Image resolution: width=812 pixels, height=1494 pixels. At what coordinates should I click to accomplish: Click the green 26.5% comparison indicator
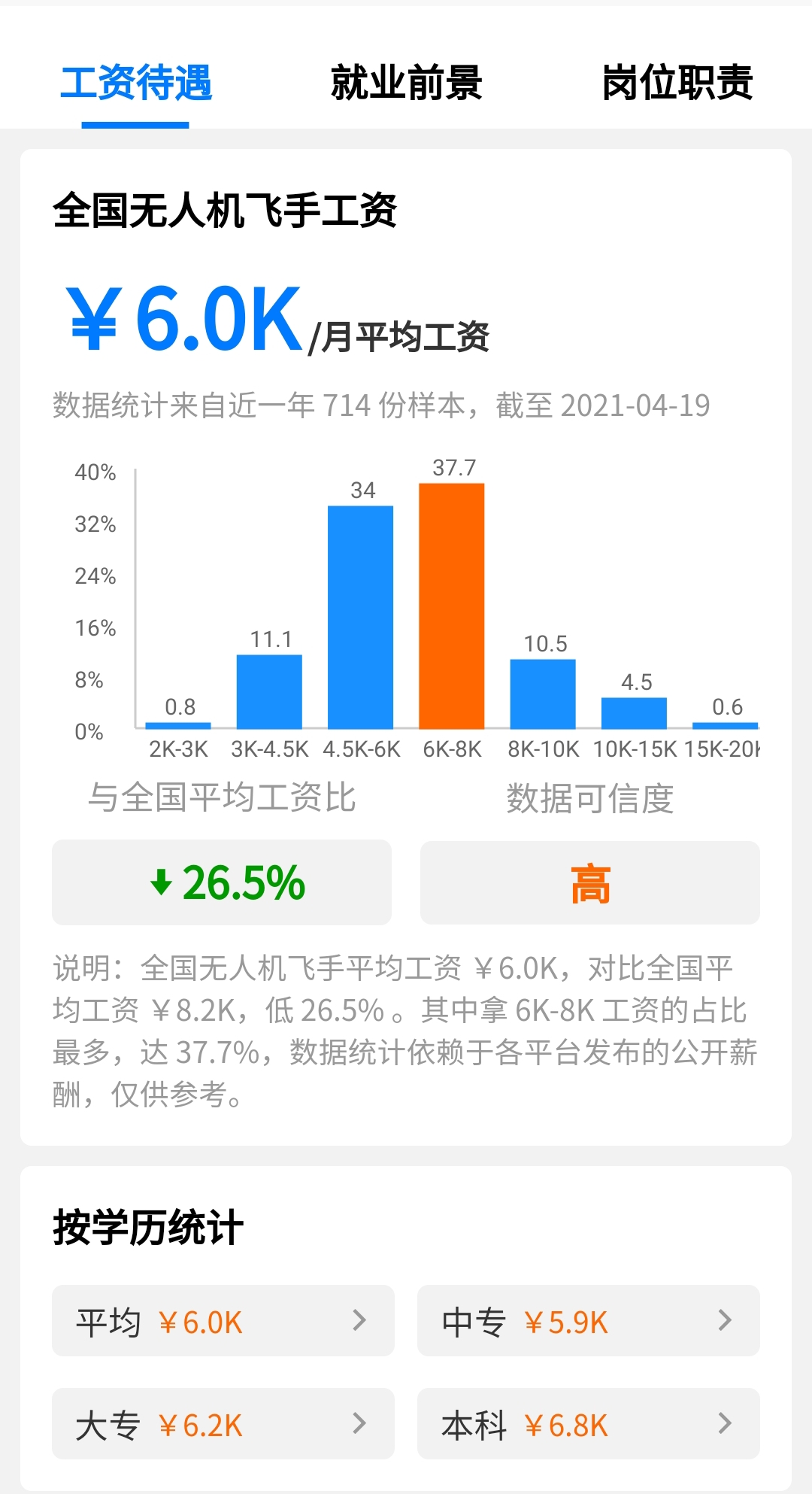(x=222, y=882)
